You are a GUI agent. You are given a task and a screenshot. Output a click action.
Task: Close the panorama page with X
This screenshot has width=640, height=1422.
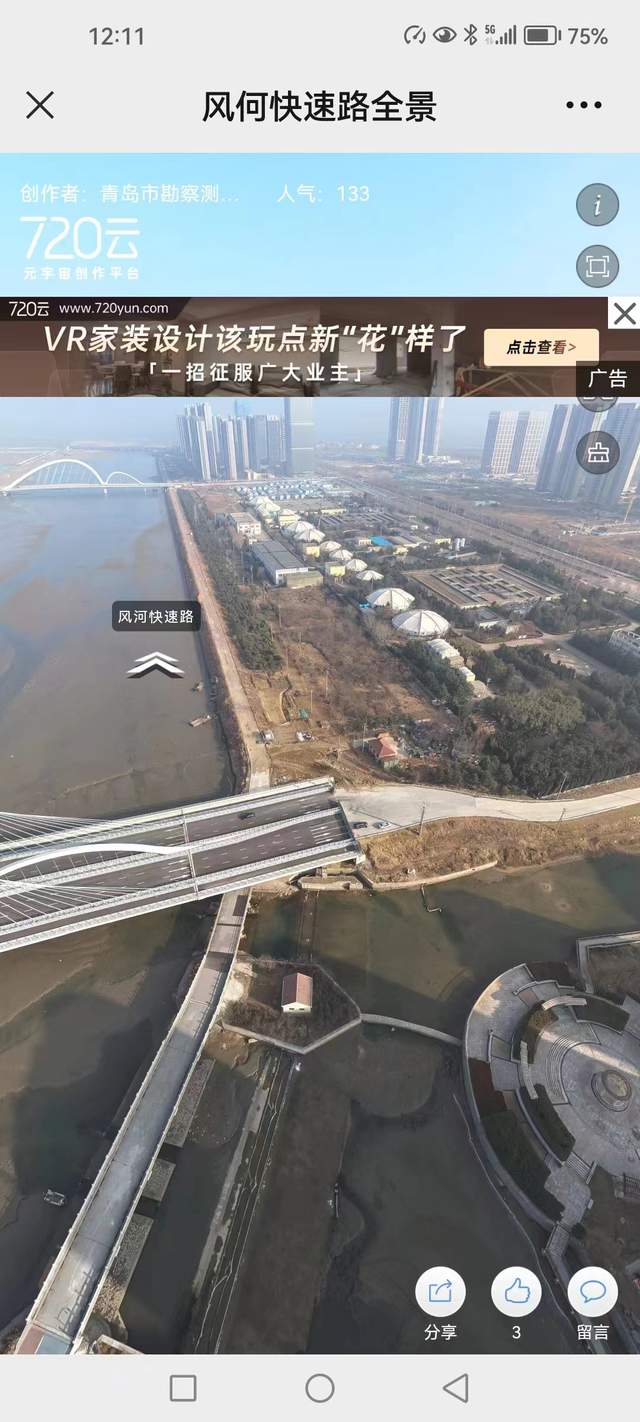(40, 105)
